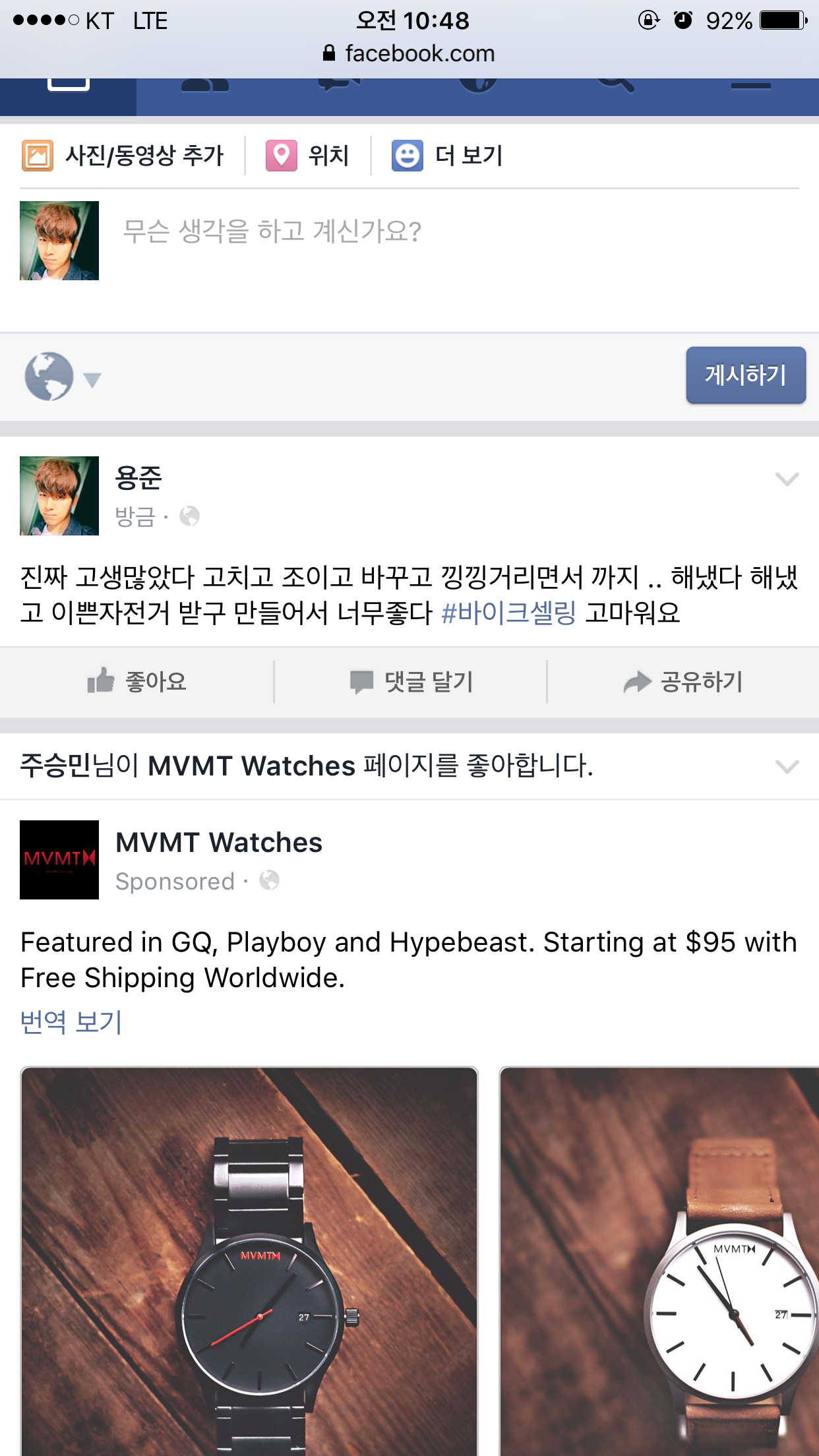Share 용준's post via 공유하기
819x1456 pixels.
pos(683,682)
